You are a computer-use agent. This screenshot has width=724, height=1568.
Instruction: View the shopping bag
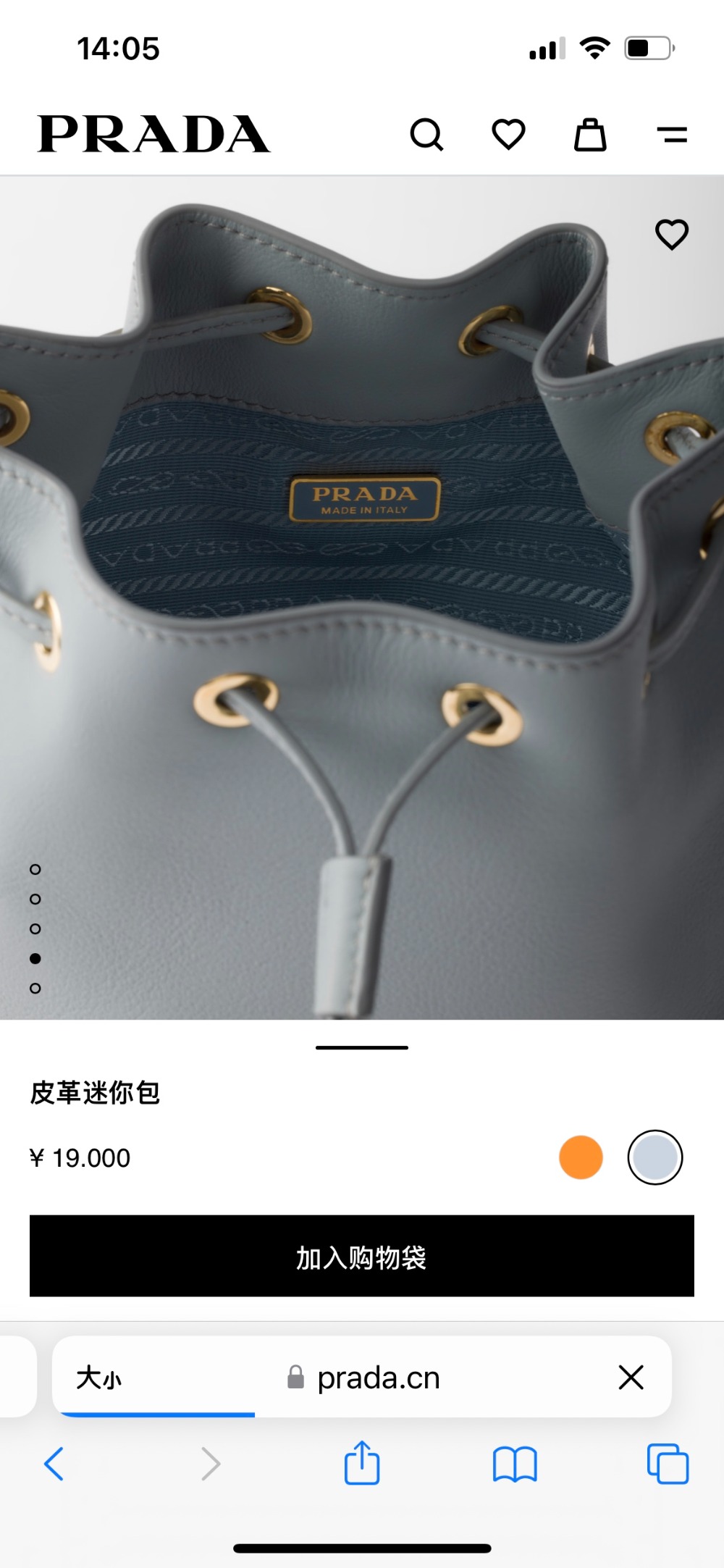[590, 135]
